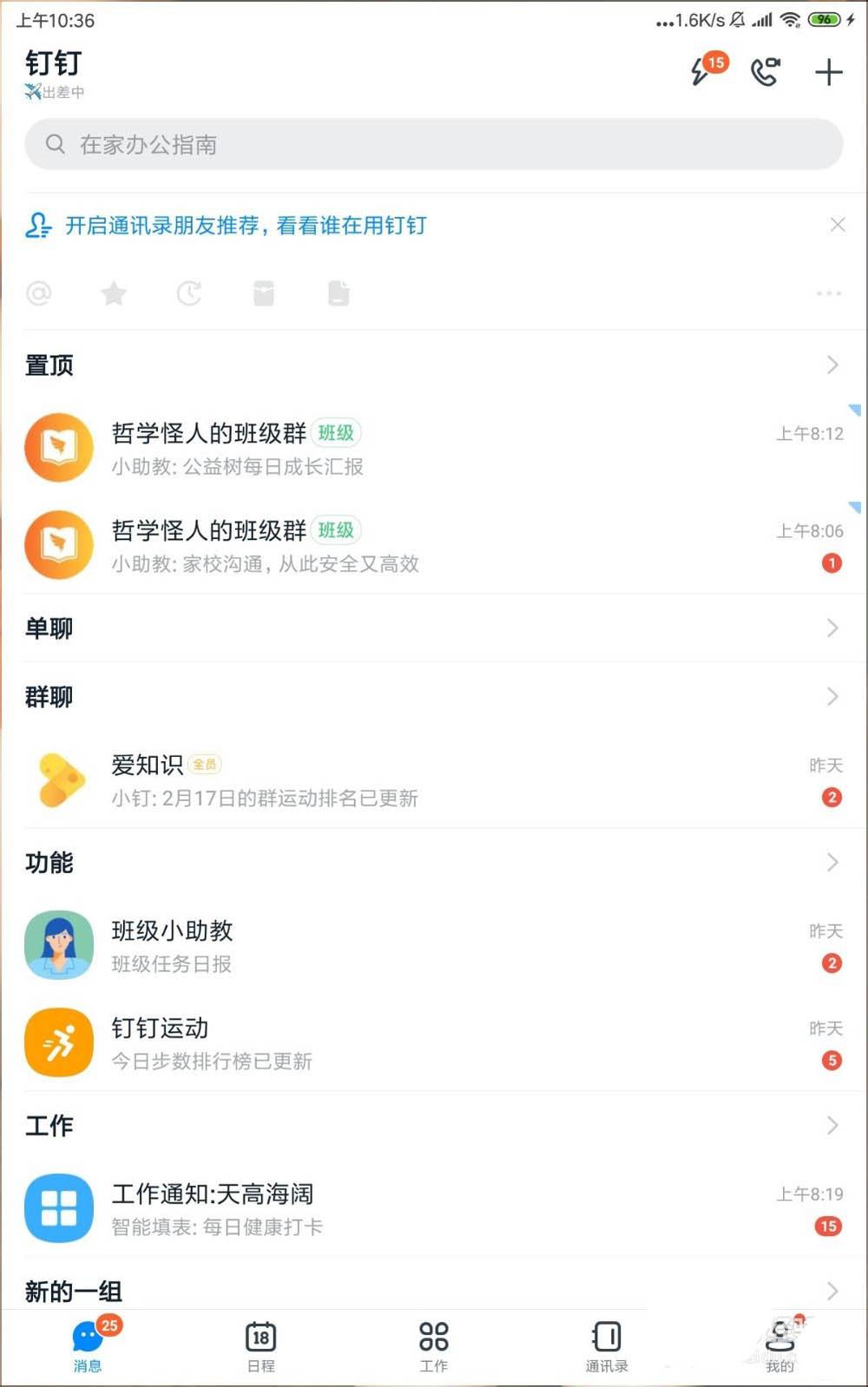Go to the 我的 tab
The width and height of the screenshot is (868, 1387).
click(779, 1345)
